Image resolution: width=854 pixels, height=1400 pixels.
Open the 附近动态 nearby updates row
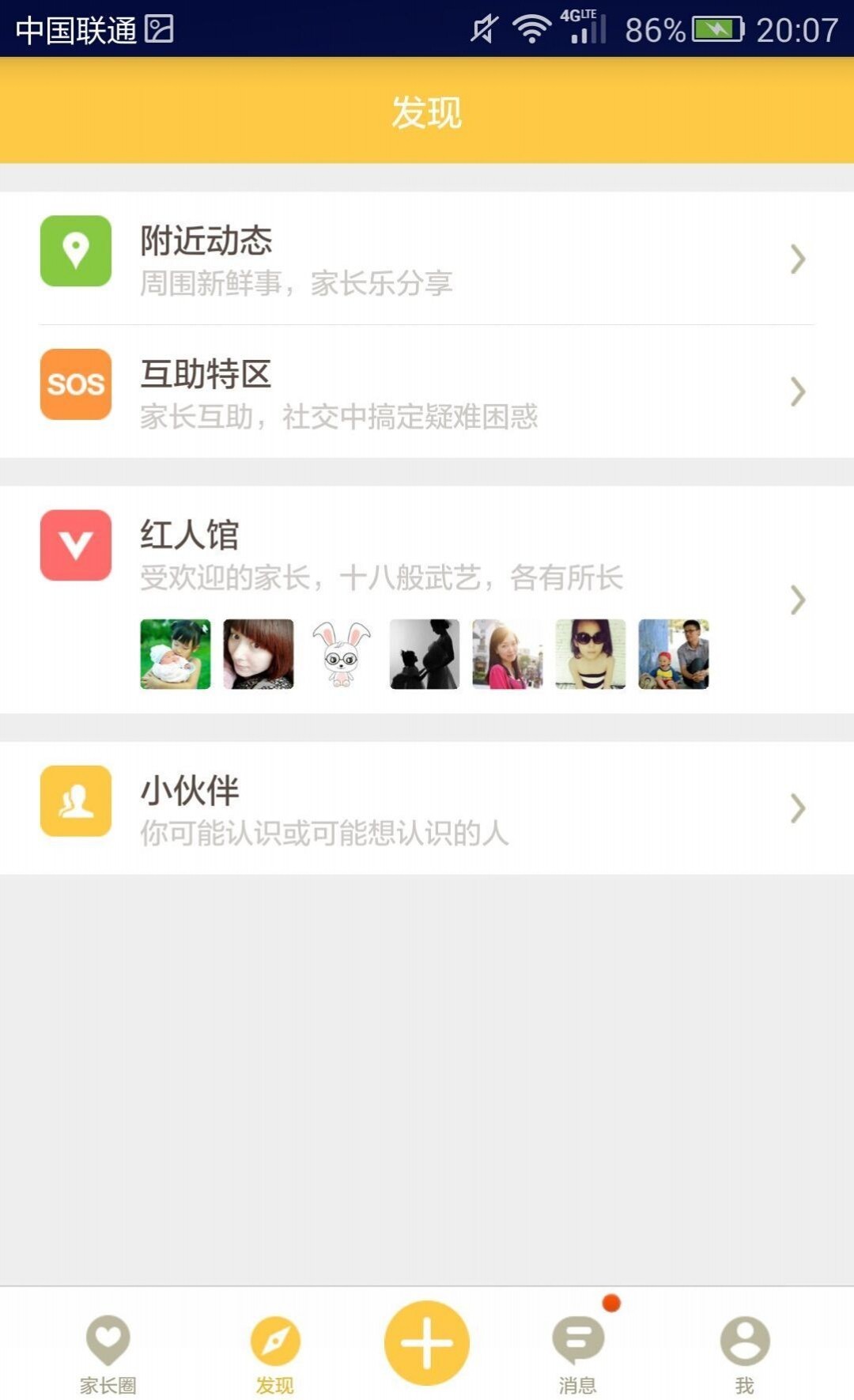[427, 259]
